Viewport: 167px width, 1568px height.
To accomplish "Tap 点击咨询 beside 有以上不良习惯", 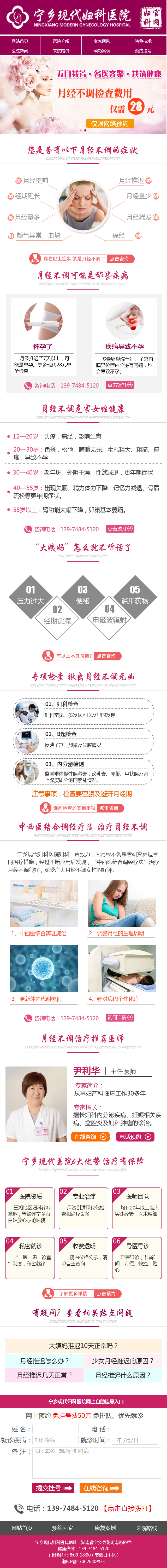I will [106, 656].
